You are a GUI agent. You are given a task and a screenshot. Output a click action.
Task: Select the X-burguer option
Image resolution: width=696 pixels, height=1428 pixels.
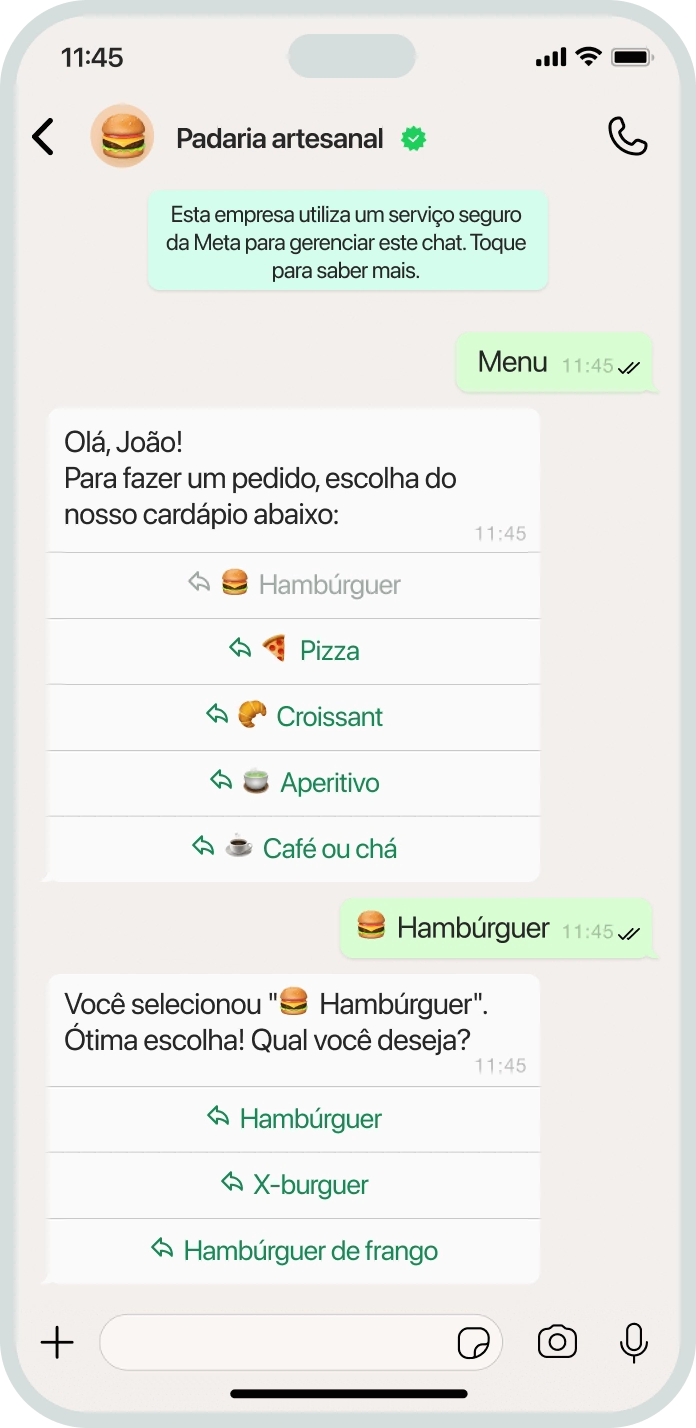(294, 1185)
